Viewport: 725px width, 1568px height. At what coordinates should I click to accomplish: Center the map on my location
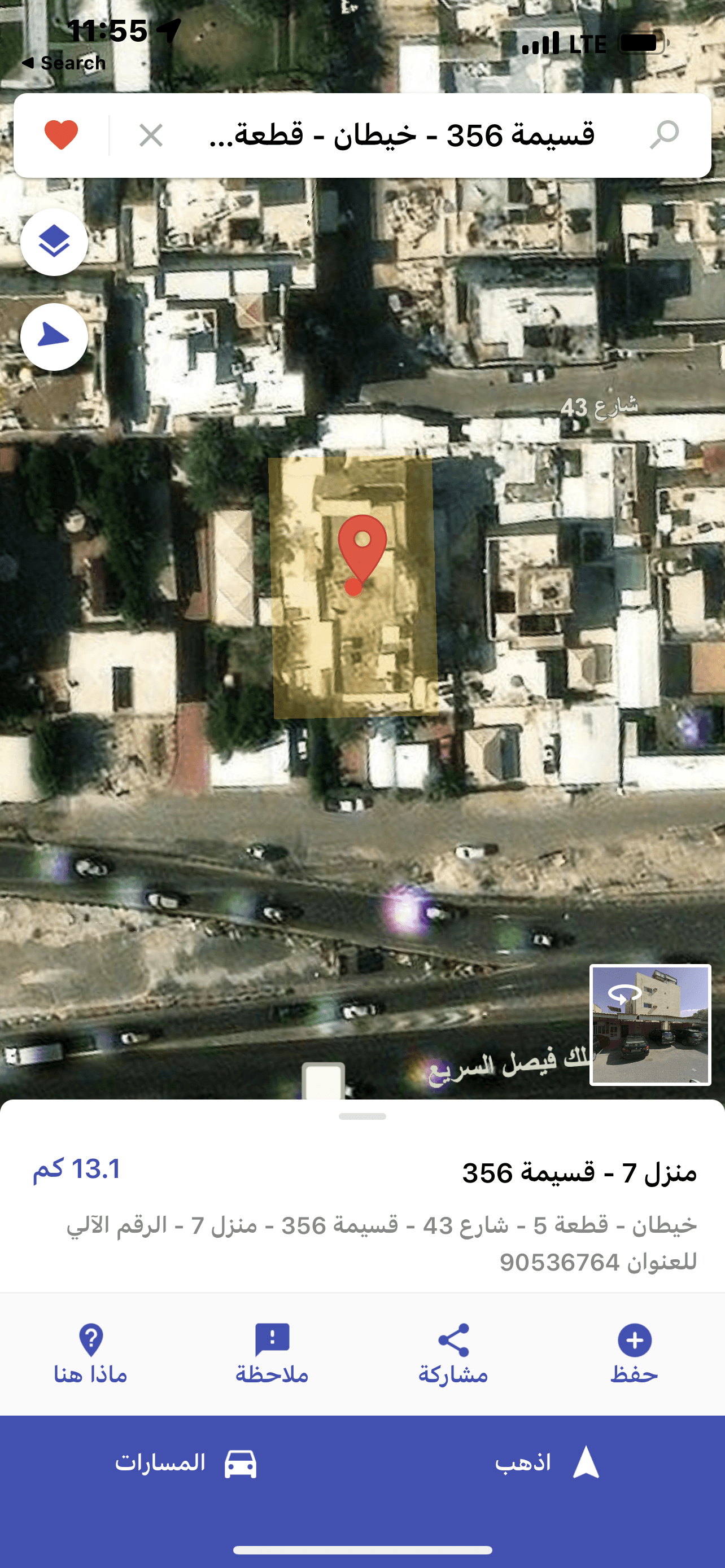pos(54,336)
